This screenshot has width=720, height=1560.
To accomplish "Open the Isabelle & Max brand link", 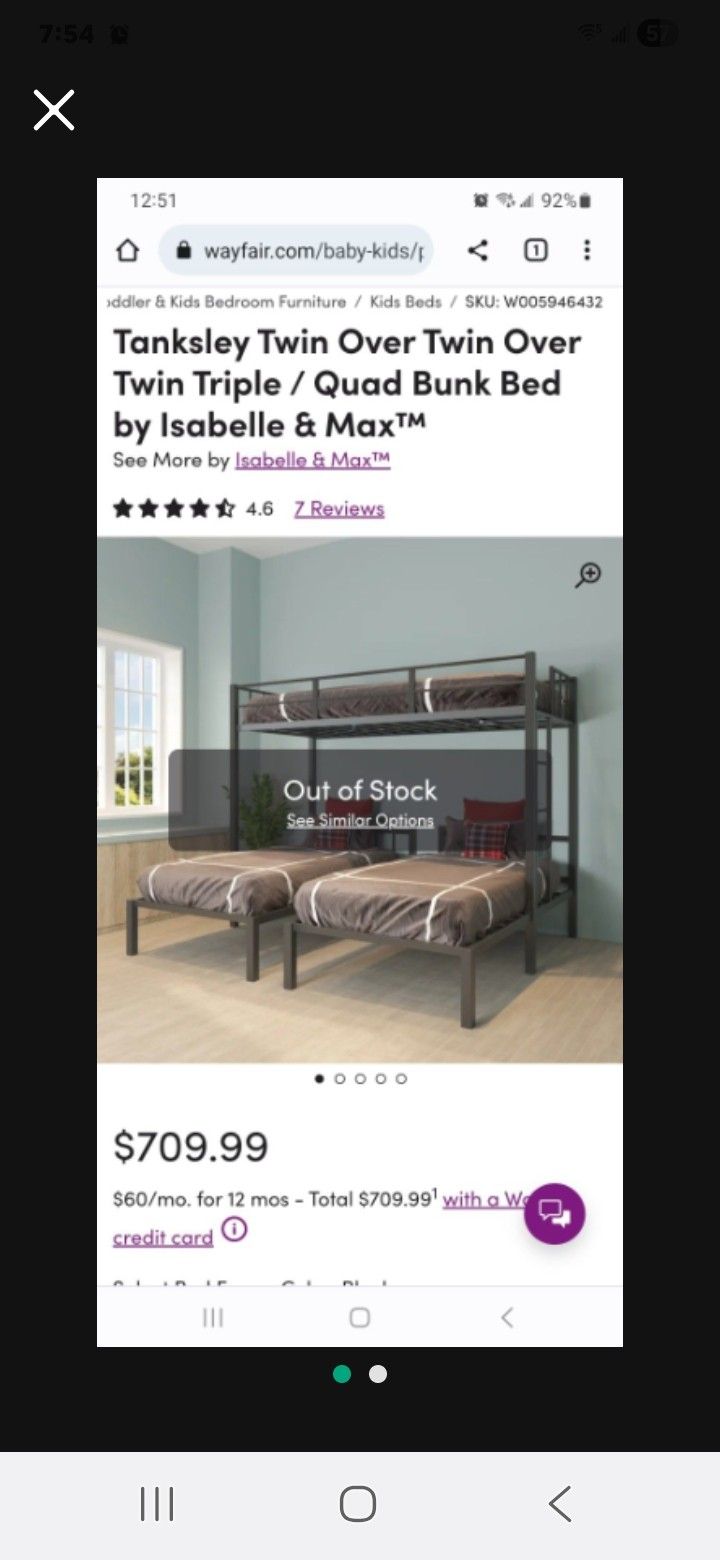I will (311, 459).
